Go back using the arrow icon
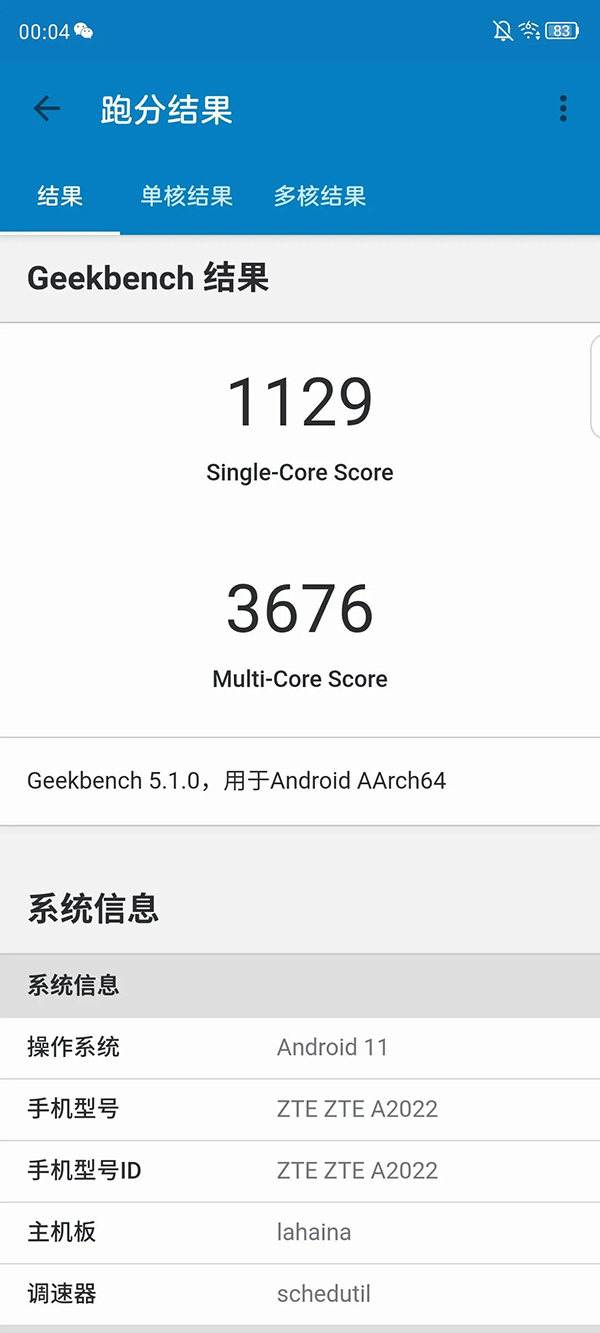 pos(47,109)
